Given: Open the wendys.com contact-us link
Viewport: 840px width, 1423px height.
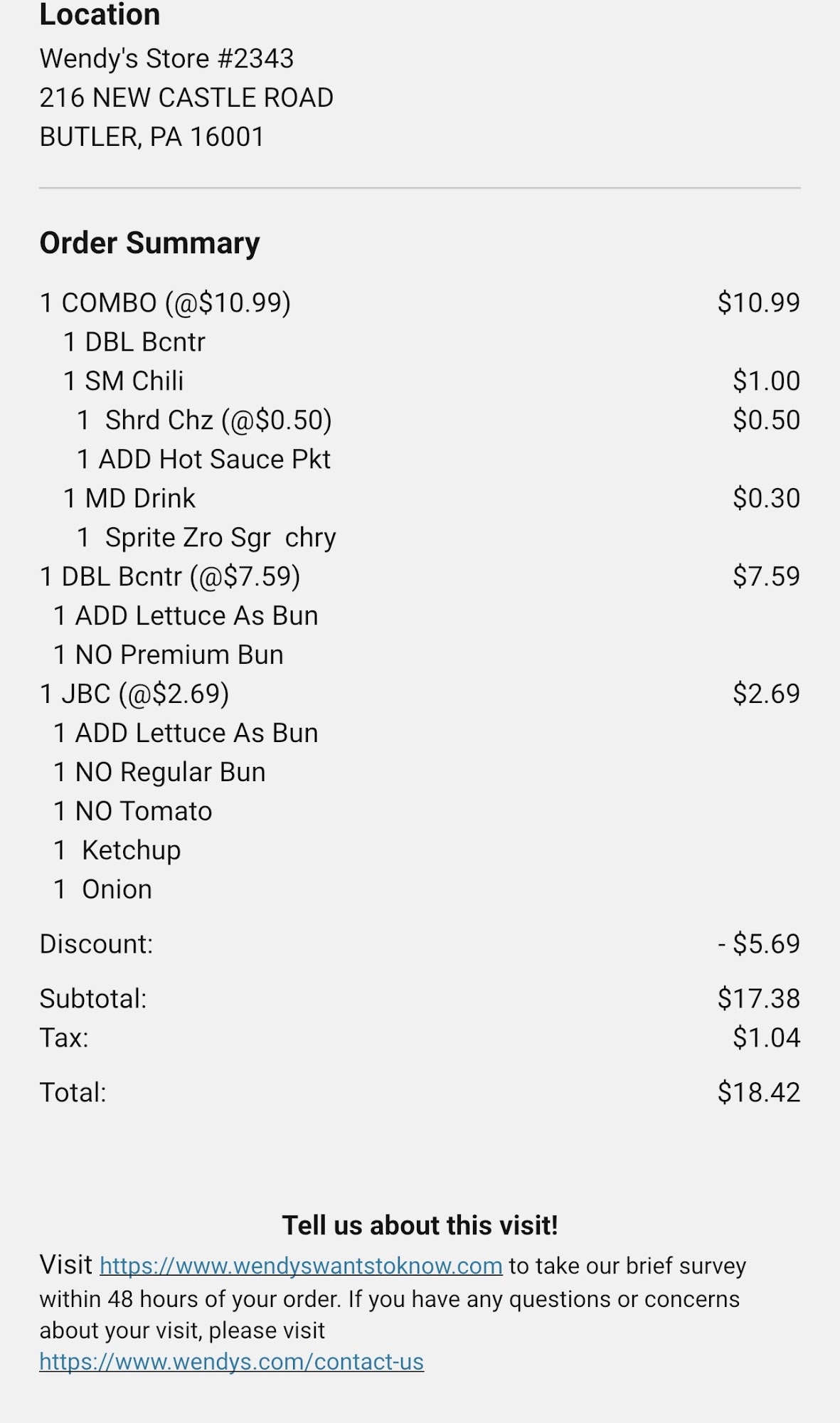Looking at the screenshot, I should click(x=231, y=1362).
